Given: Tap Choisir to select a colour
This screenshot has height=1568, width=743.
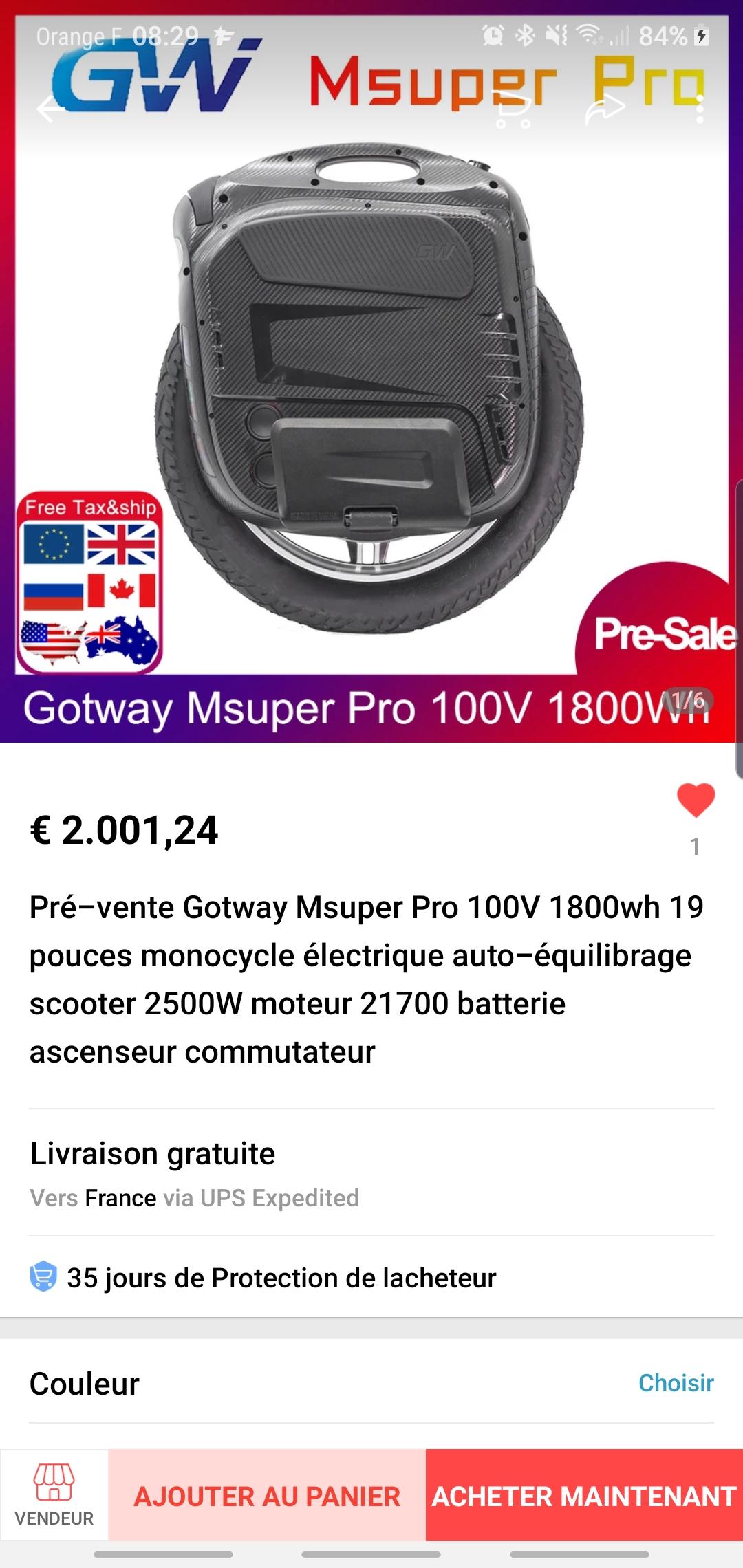Looking at the screenshot, I should coord(676,1382).
